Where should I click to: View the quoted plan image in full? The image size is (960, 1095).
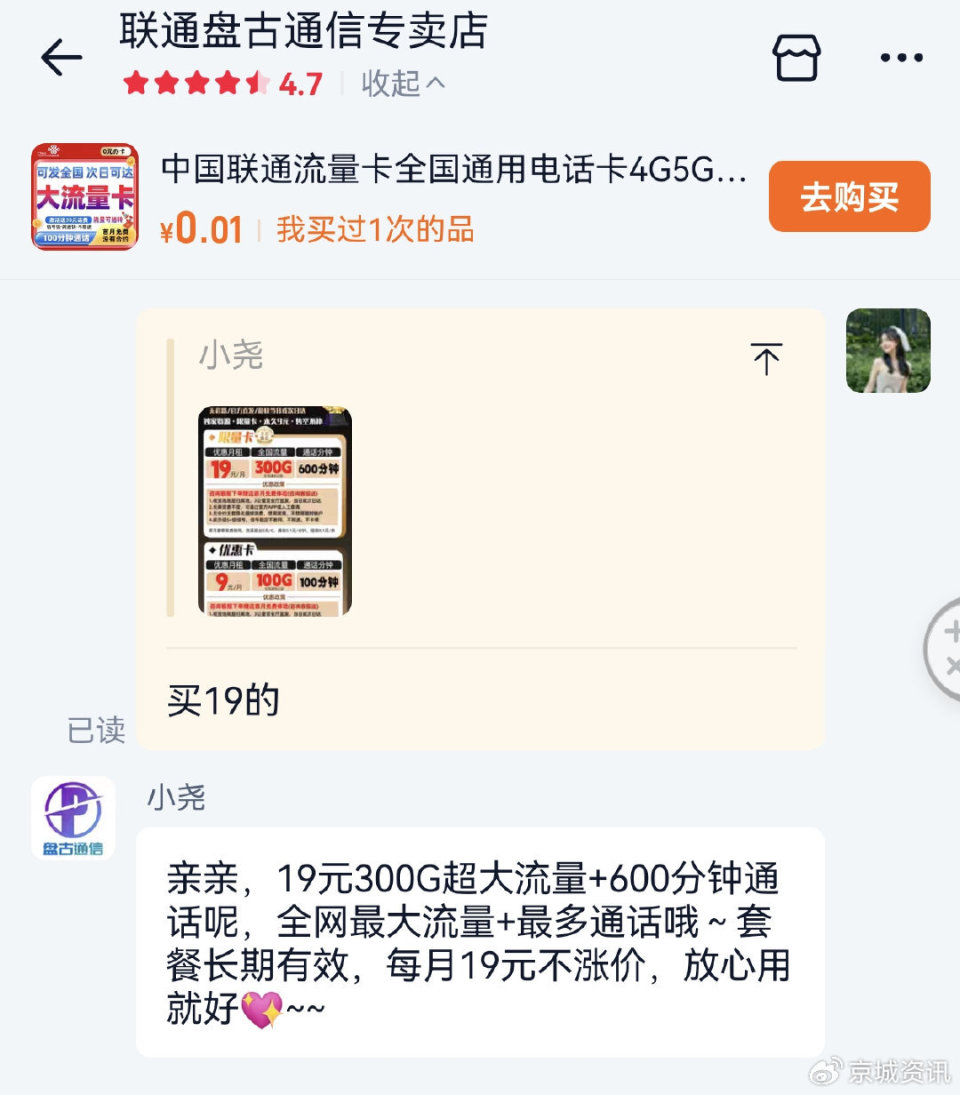click(275, 510)
